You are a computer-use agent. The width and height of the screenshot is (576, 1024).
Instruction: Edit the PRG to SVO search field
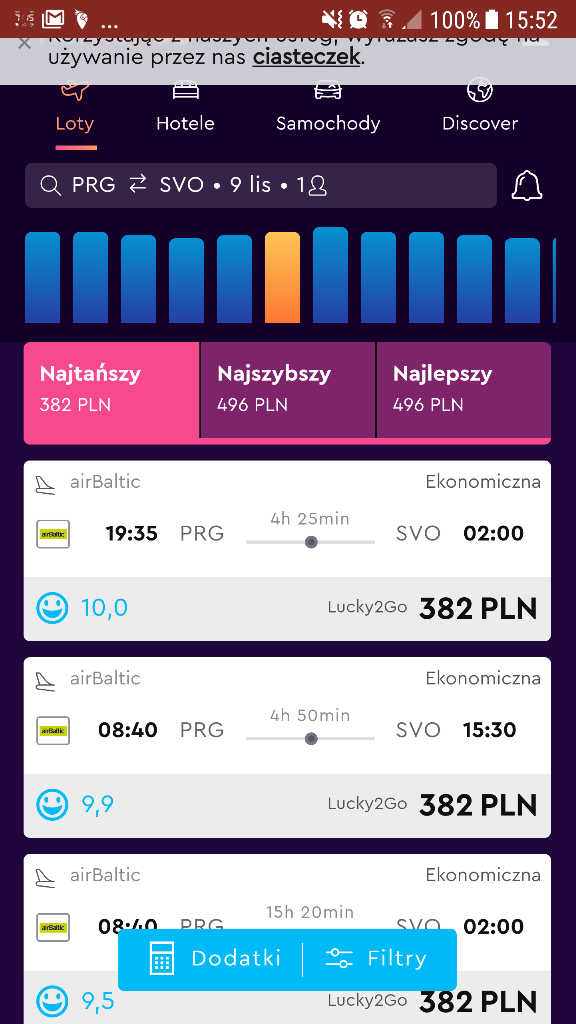[261, 185]
